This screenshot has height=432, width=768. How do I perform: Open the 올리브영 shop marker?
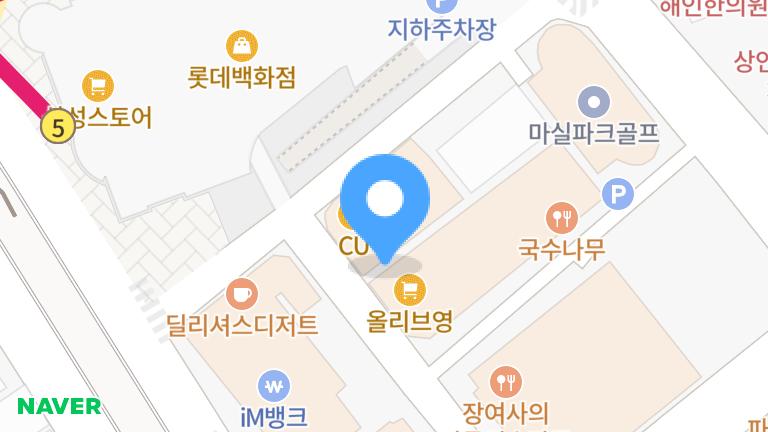408,292
